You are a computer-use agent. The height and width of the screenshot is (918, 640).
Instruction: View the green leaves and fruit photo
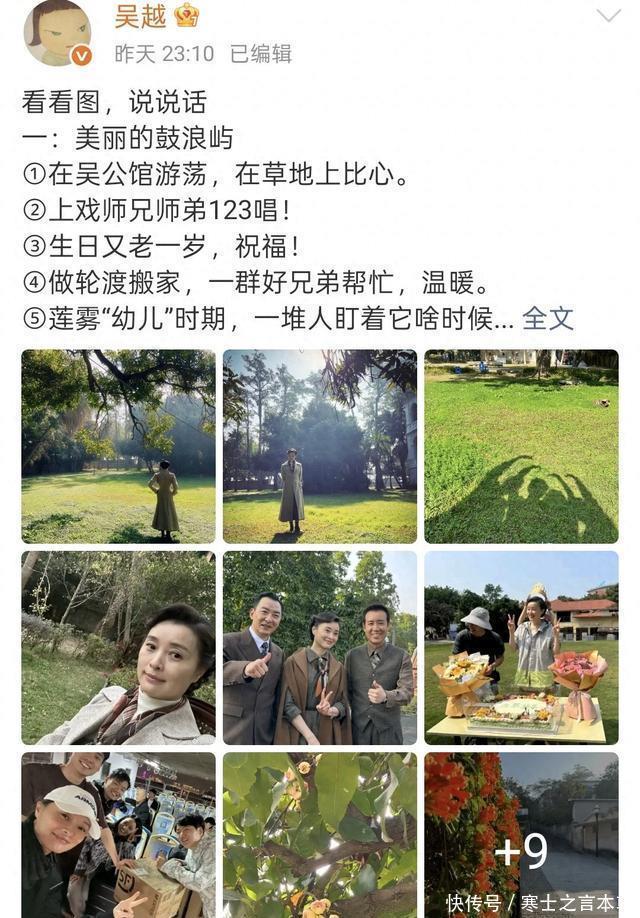320,835
